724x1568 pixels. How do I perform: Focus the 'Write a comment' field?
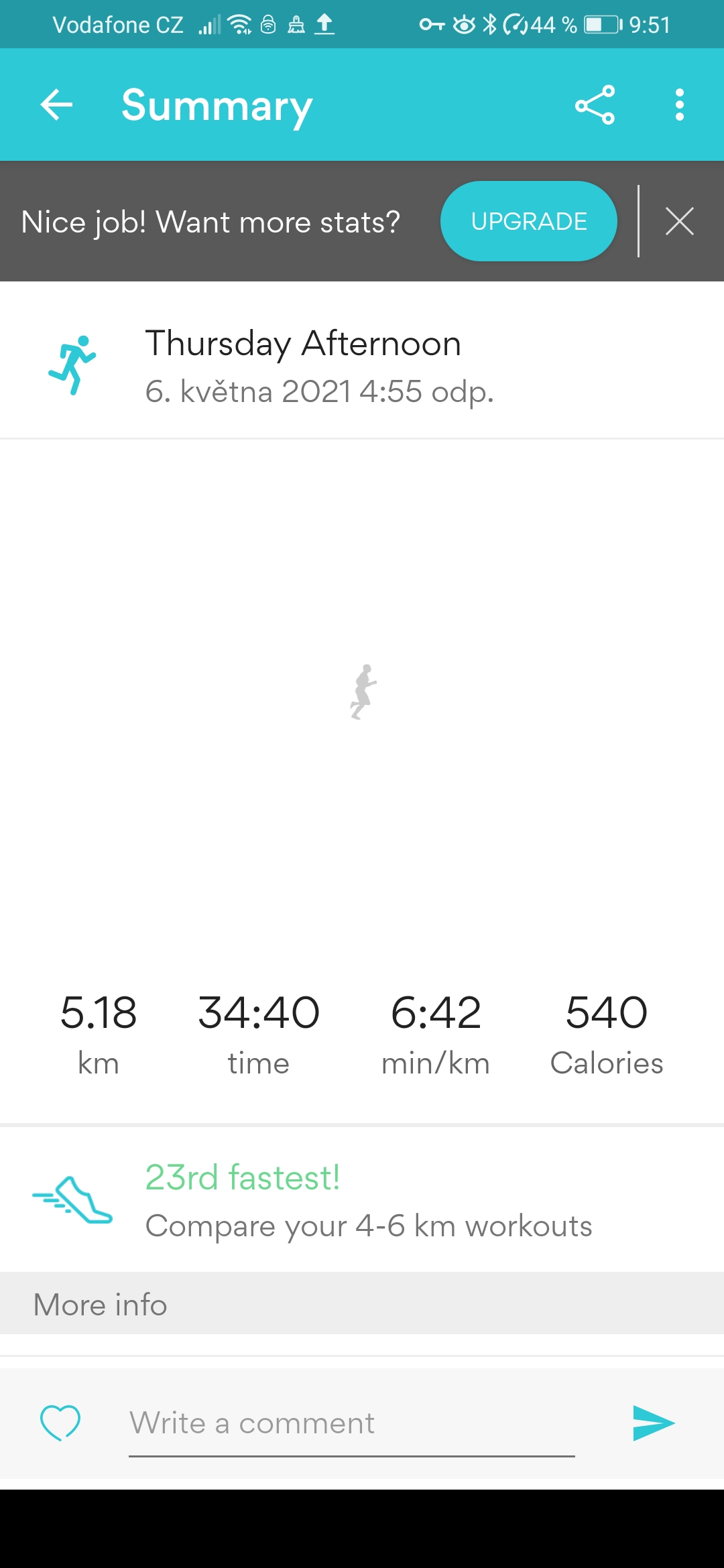352,1423
